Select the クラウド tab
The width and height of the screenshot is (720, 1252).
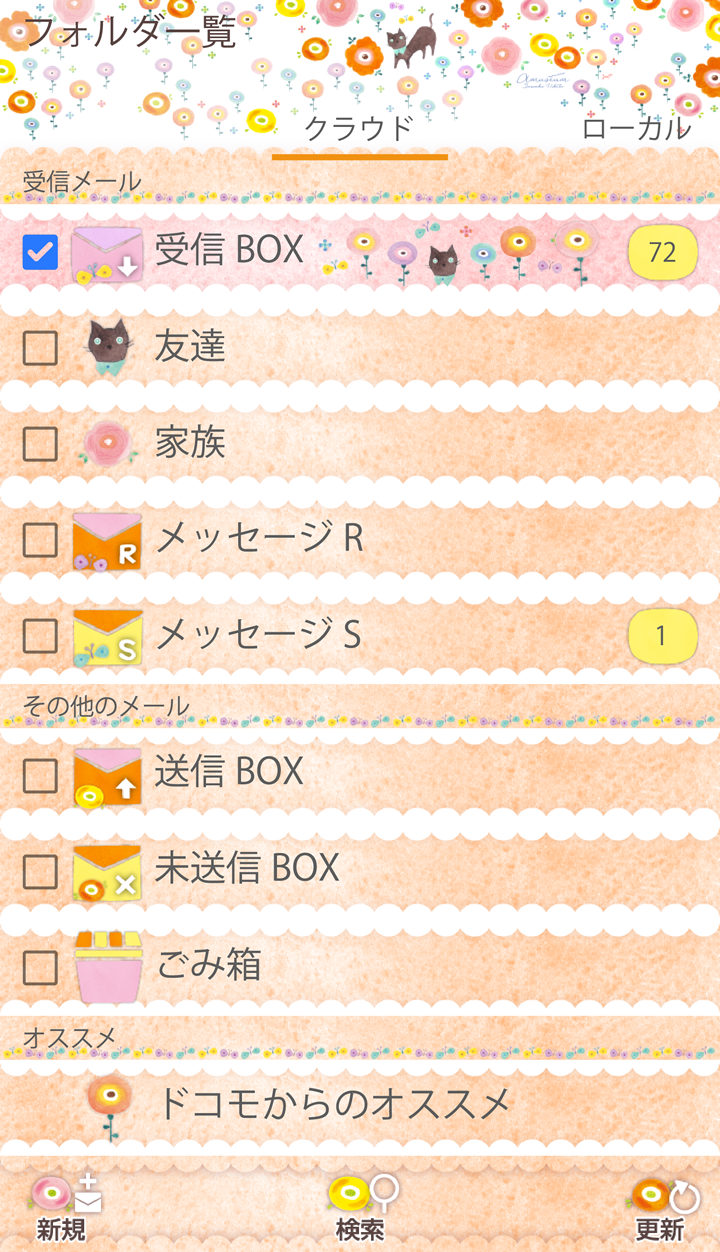pos(359,129)
